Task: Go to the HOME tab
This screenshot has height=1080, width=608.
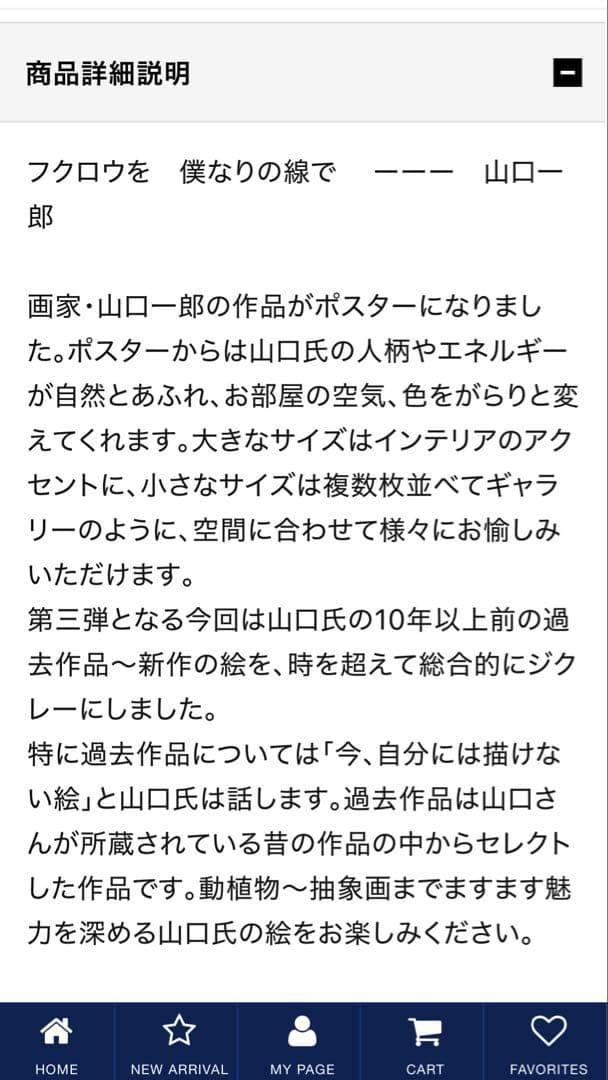Action: (56, 1043)
